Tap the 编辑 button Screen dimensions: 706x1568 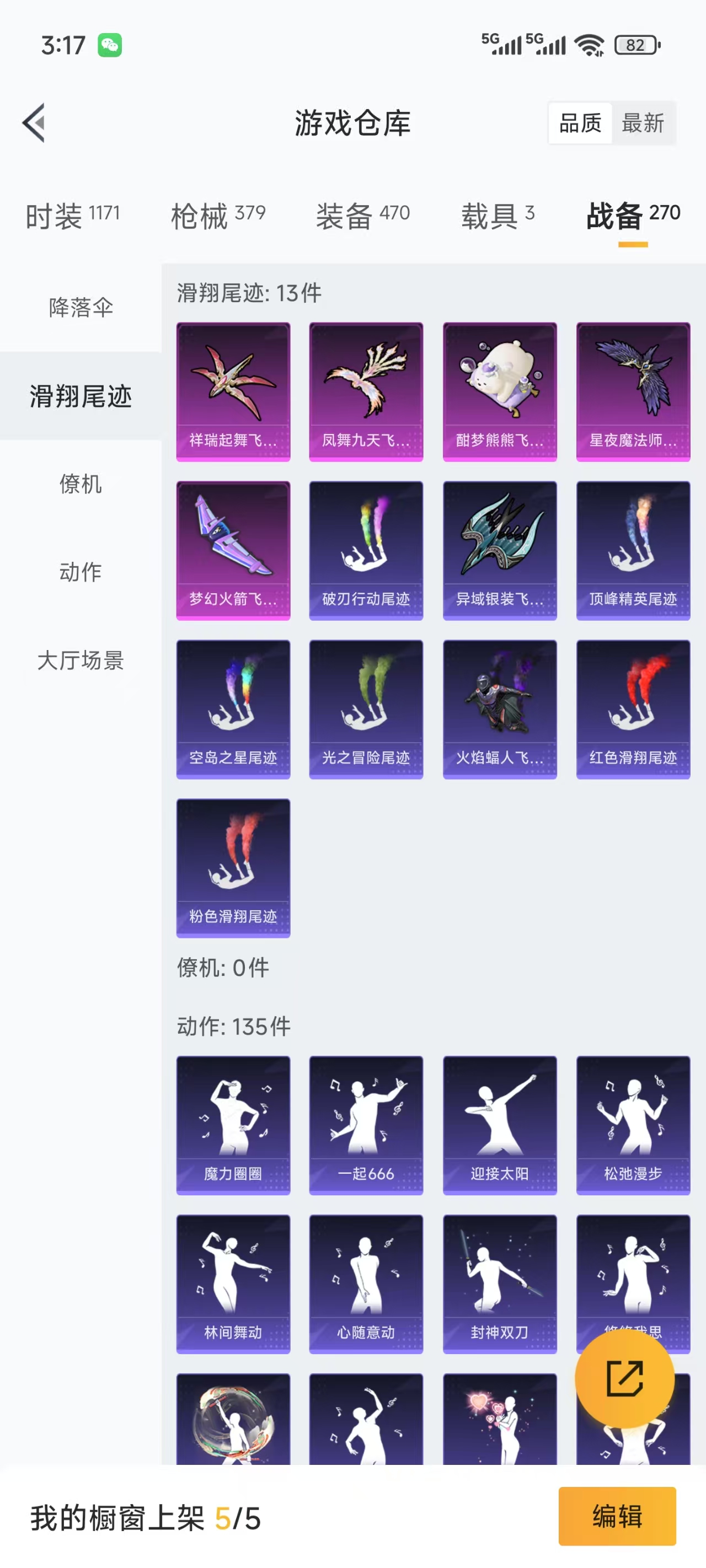(617, 1516)
